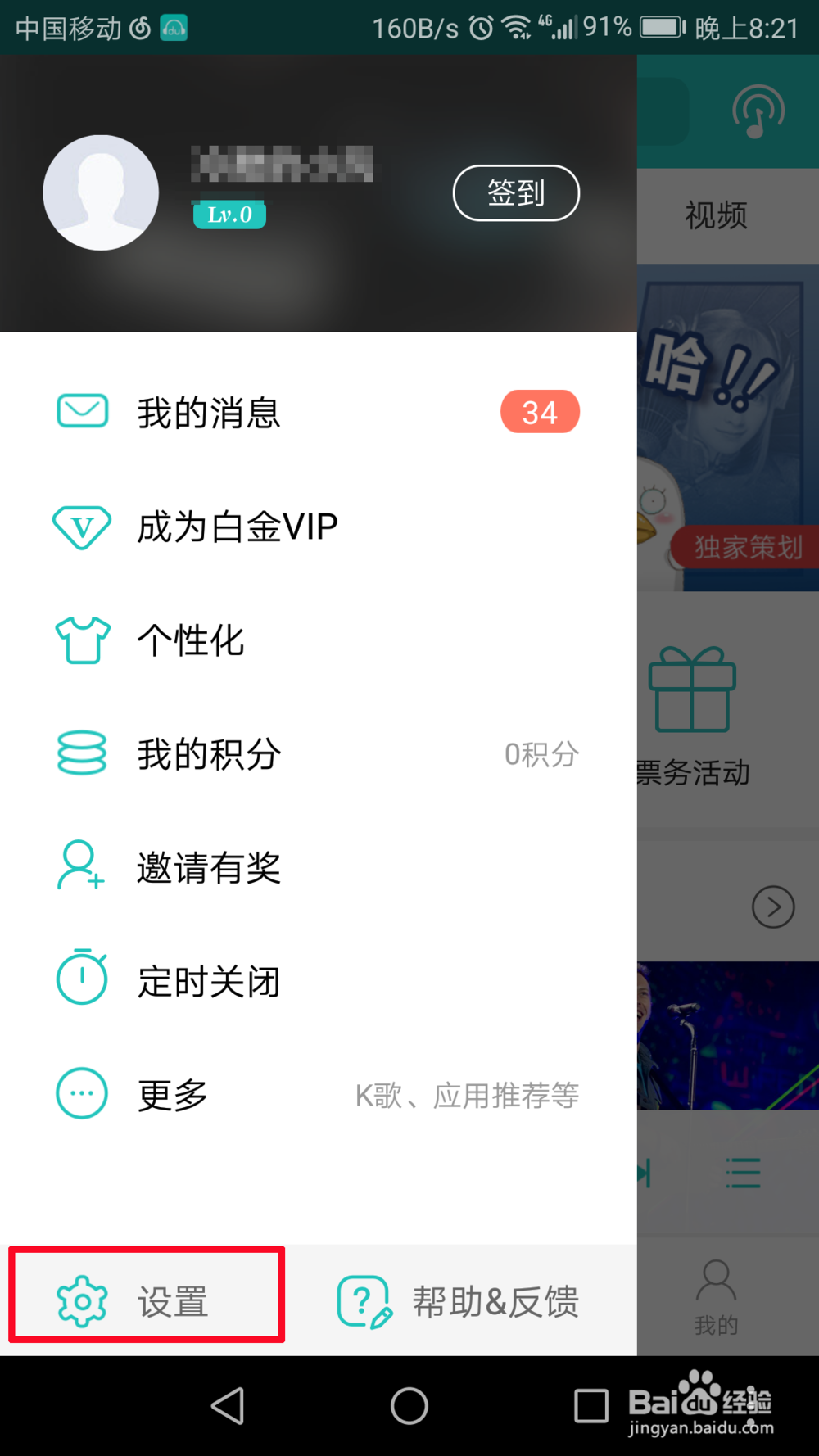Image resolution: width=819 pixels, height=1456 pixels.
Task: Open 我的消息 mail icon
Action: click(80, 412)
